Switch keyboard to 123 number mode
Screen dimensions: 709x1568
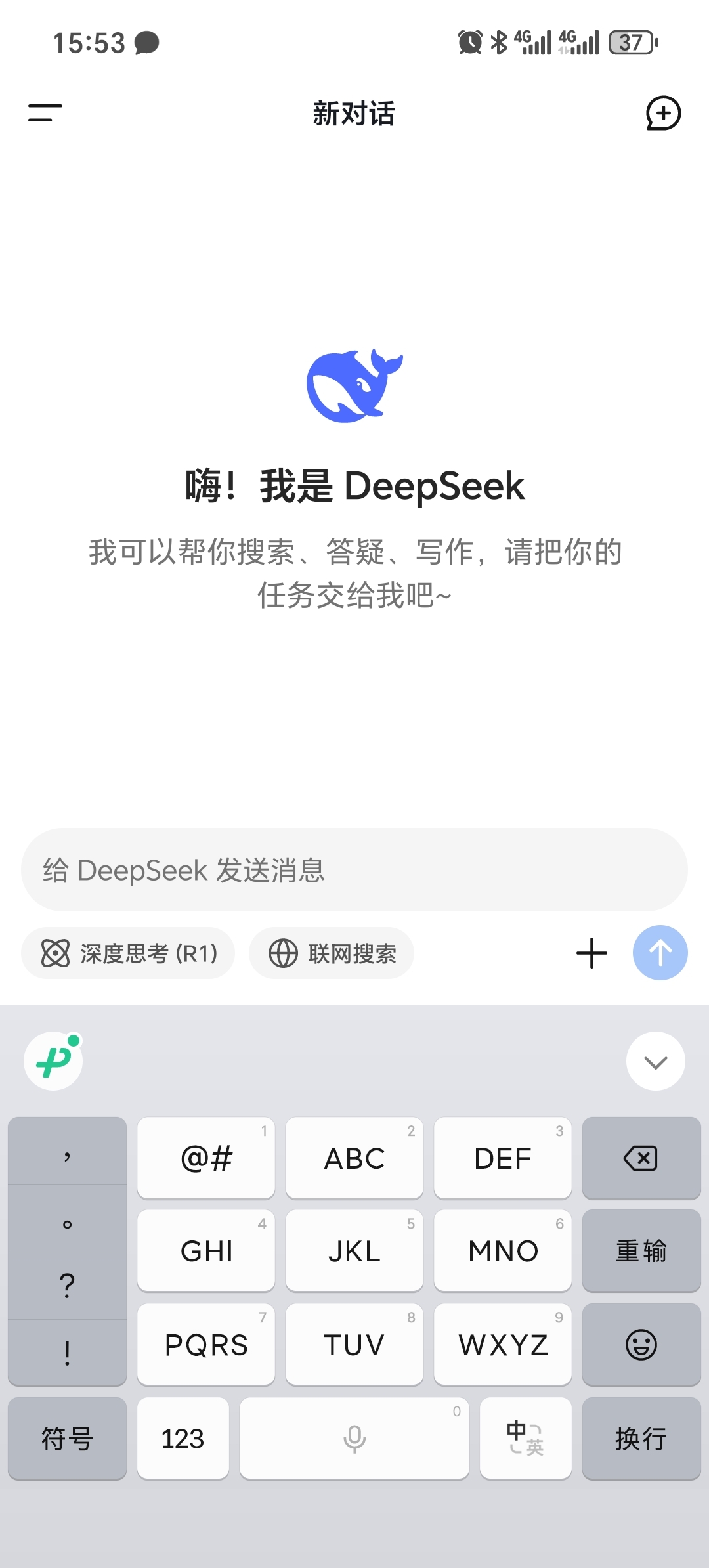point(183,1439)
